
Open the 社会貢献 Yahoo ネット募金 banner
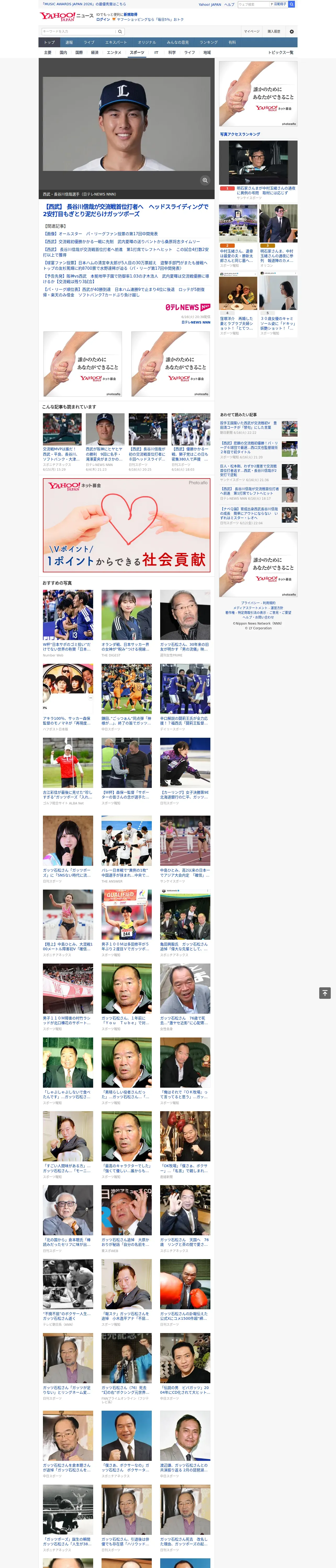click(x=126, y=525)
